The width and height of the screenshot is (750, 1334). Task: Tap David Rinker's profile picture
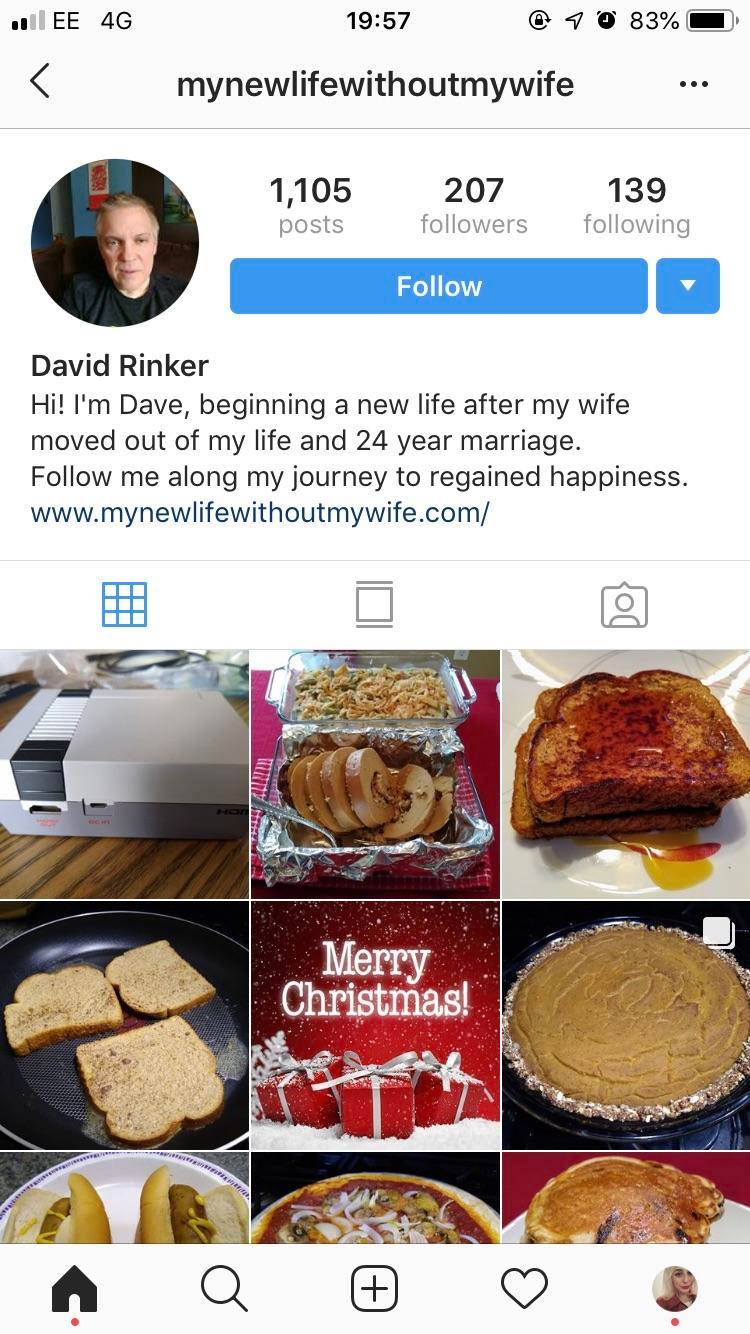coord(115,243)
